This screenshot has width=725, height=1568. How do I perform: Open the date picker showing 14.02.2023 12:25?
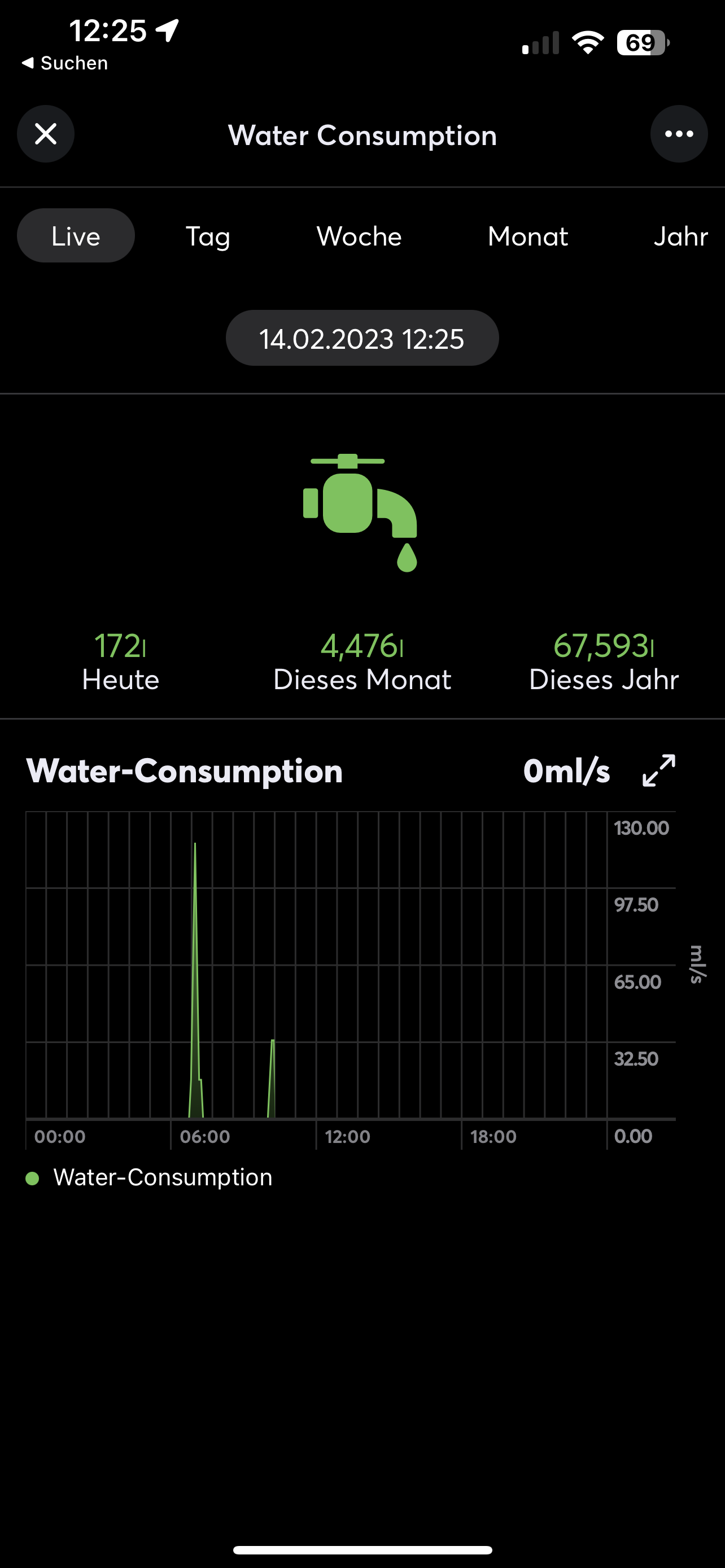362,339
